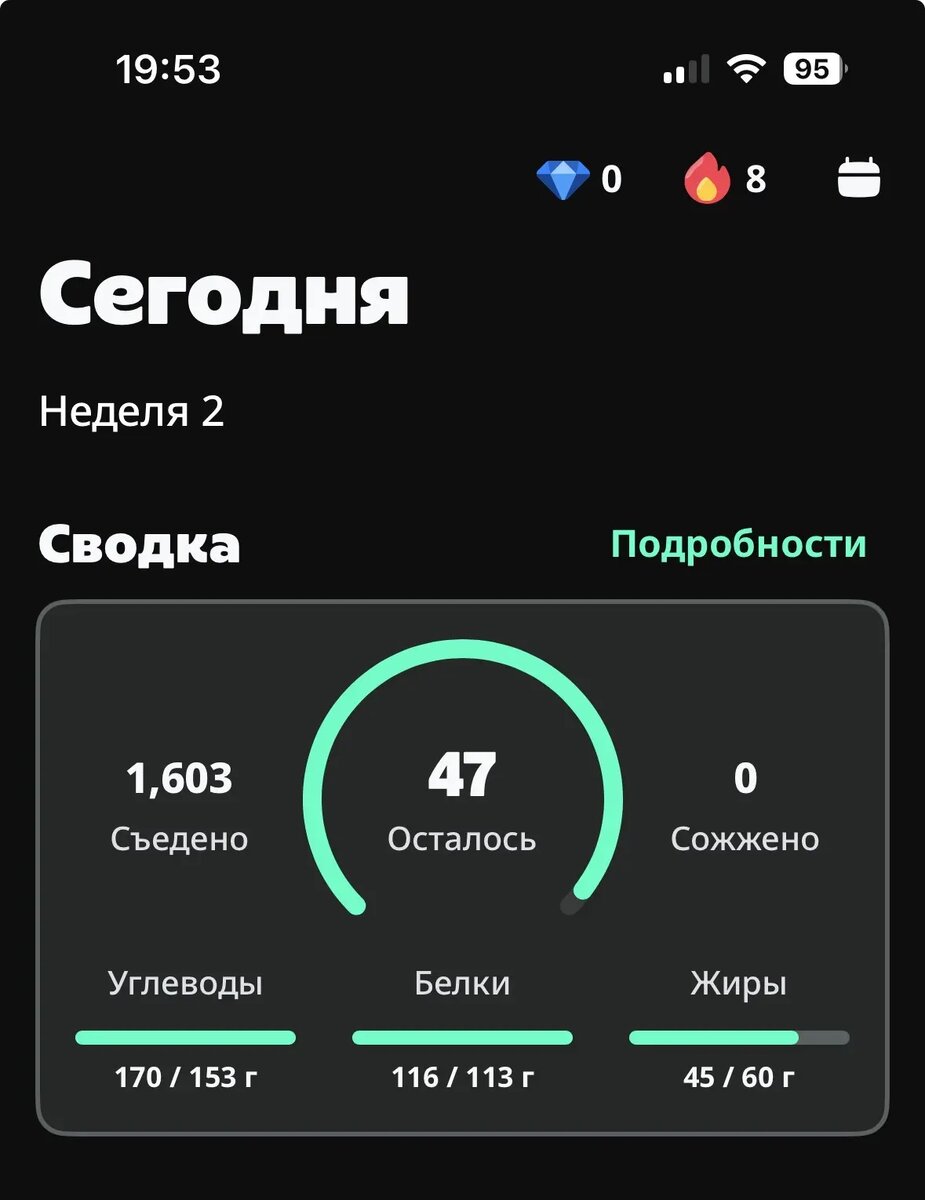Tap the Сводка summary heading
Viewport: 925px width, 1200px height.
tap(139, 545)
